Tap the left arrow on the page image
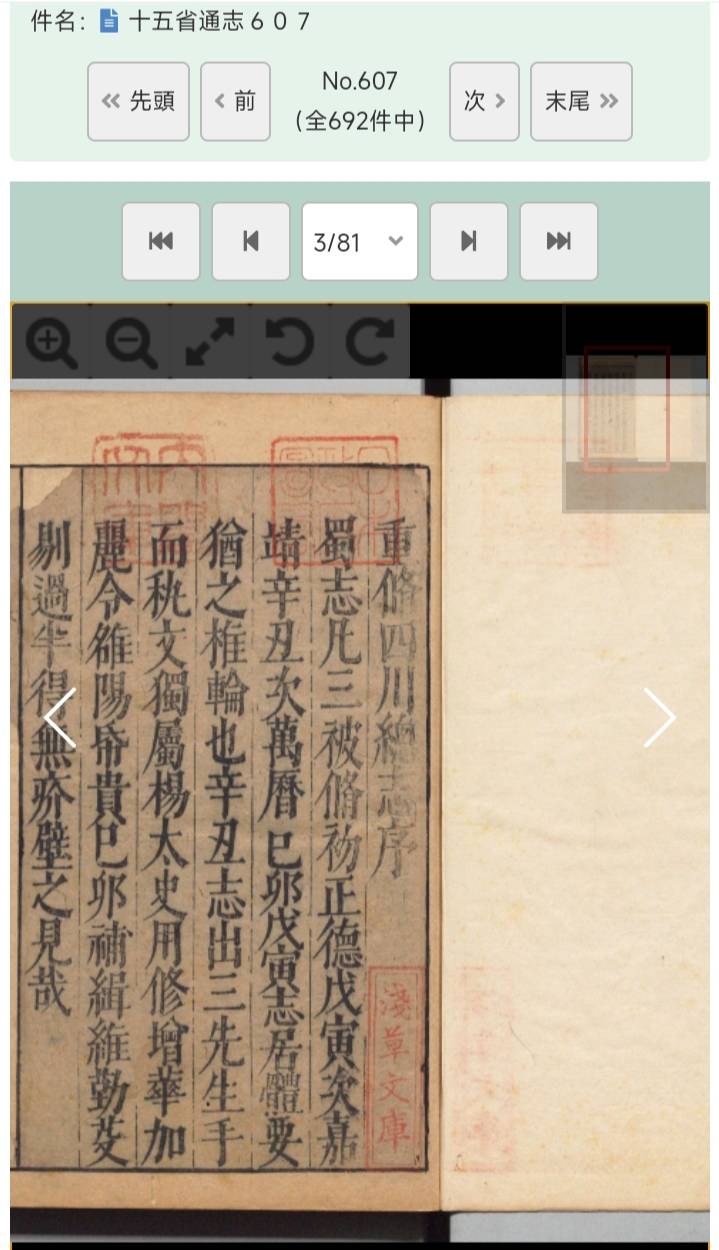 (58, 717)
